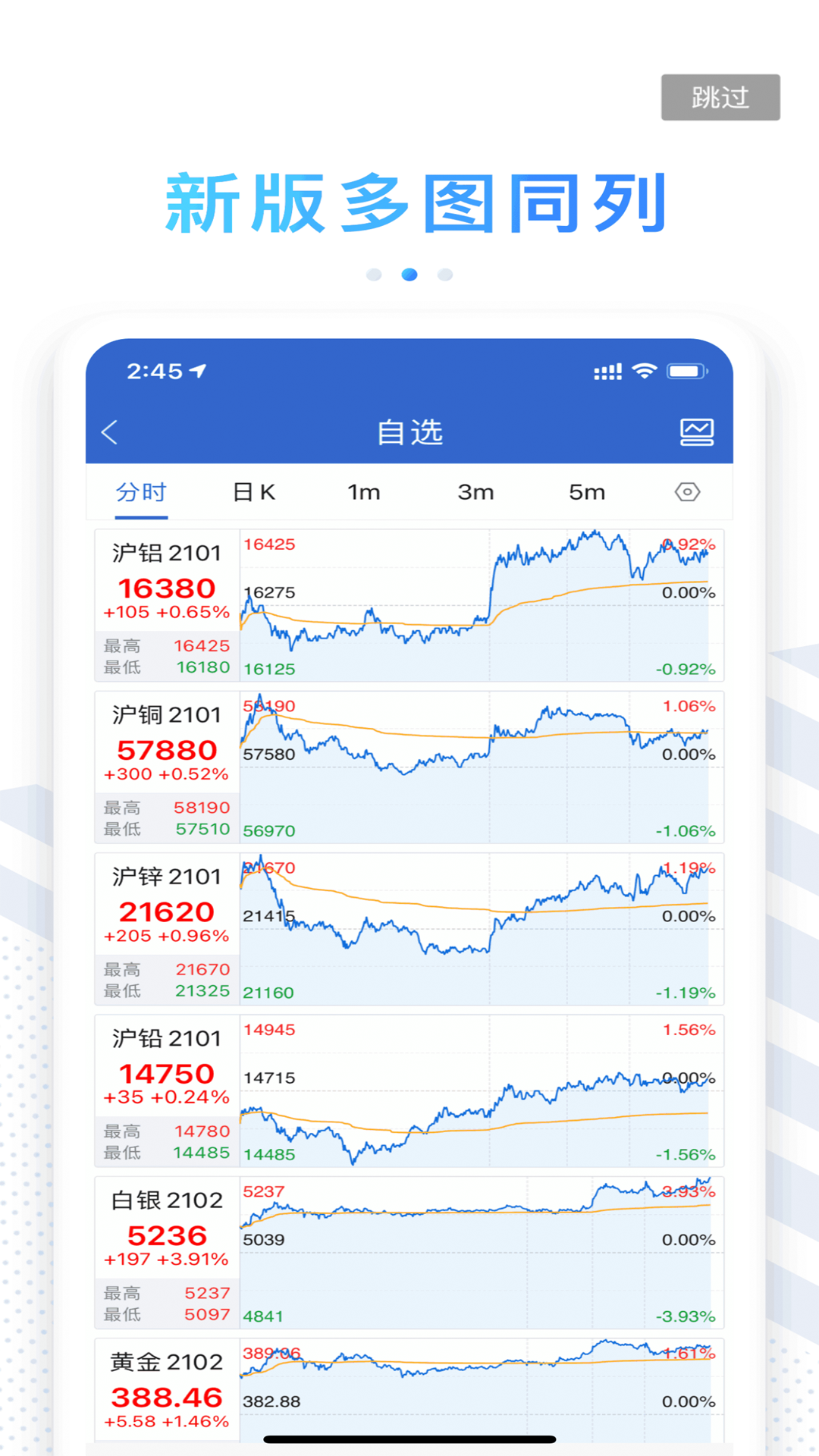Skip the intro with 跳过 button
Viewport: 819px width, 1456px height.
[720, 97]
